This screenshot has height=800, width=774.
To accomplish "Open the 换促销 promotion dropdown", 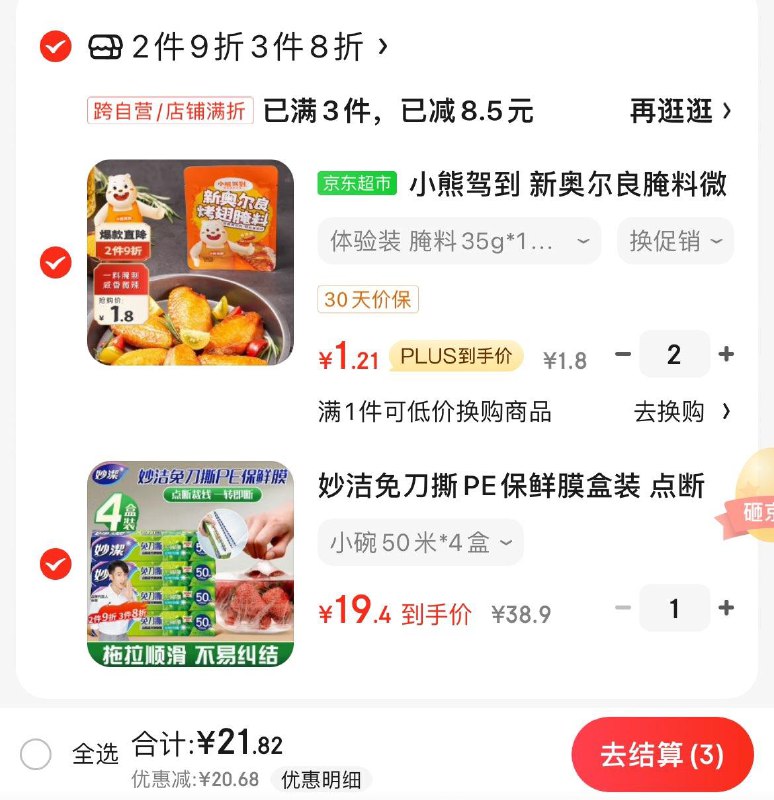I will coord(675,240).
